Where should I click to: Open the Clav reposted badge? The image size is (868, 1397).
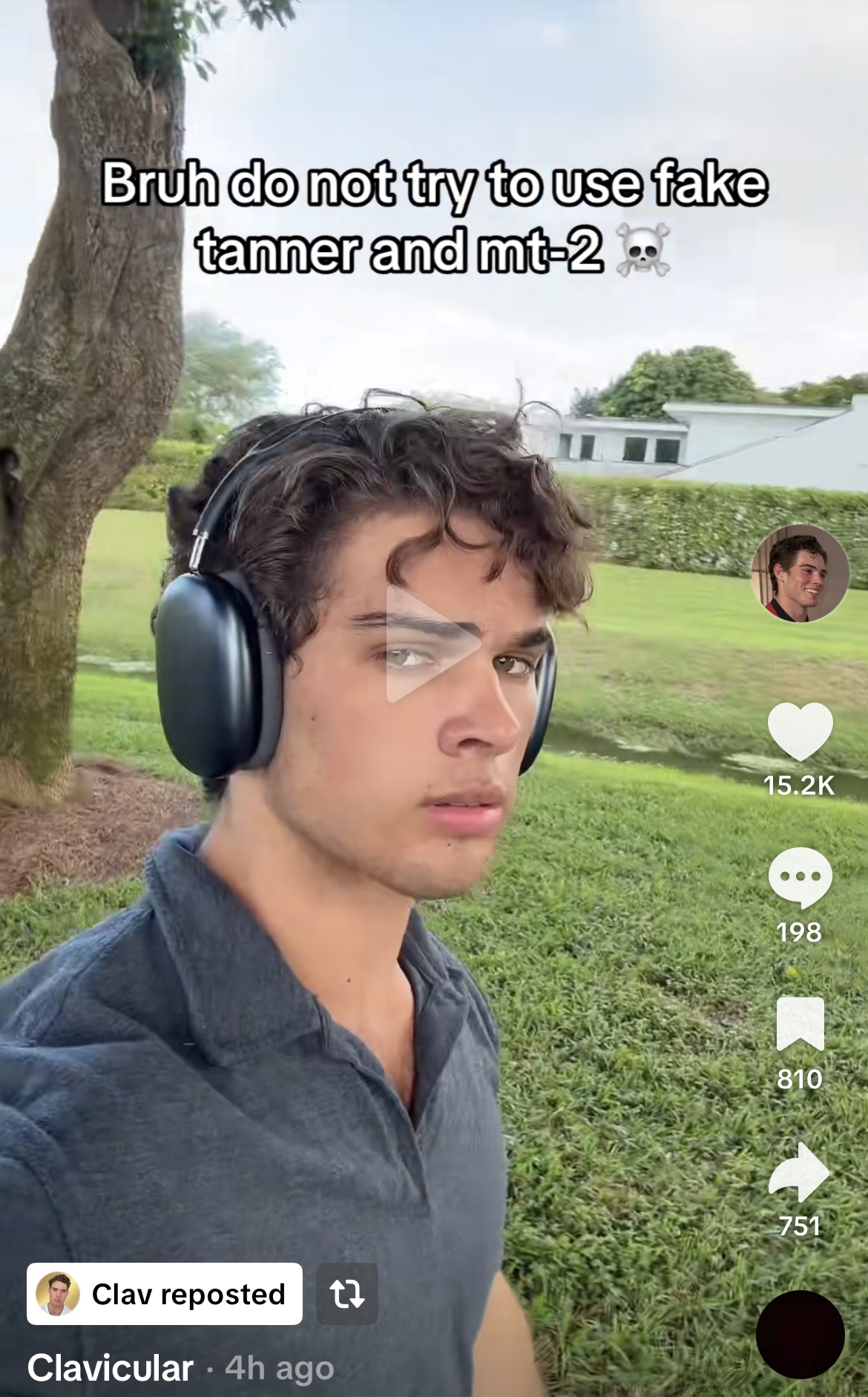[165, 1294]
